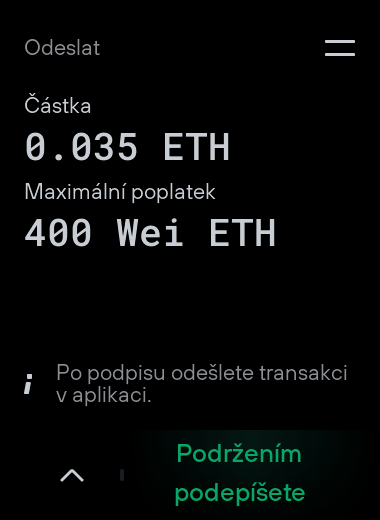The height and width of the screenshot is (520, 380).
Task: Tap the up arrow to go back
Action: tap(72, 475)
